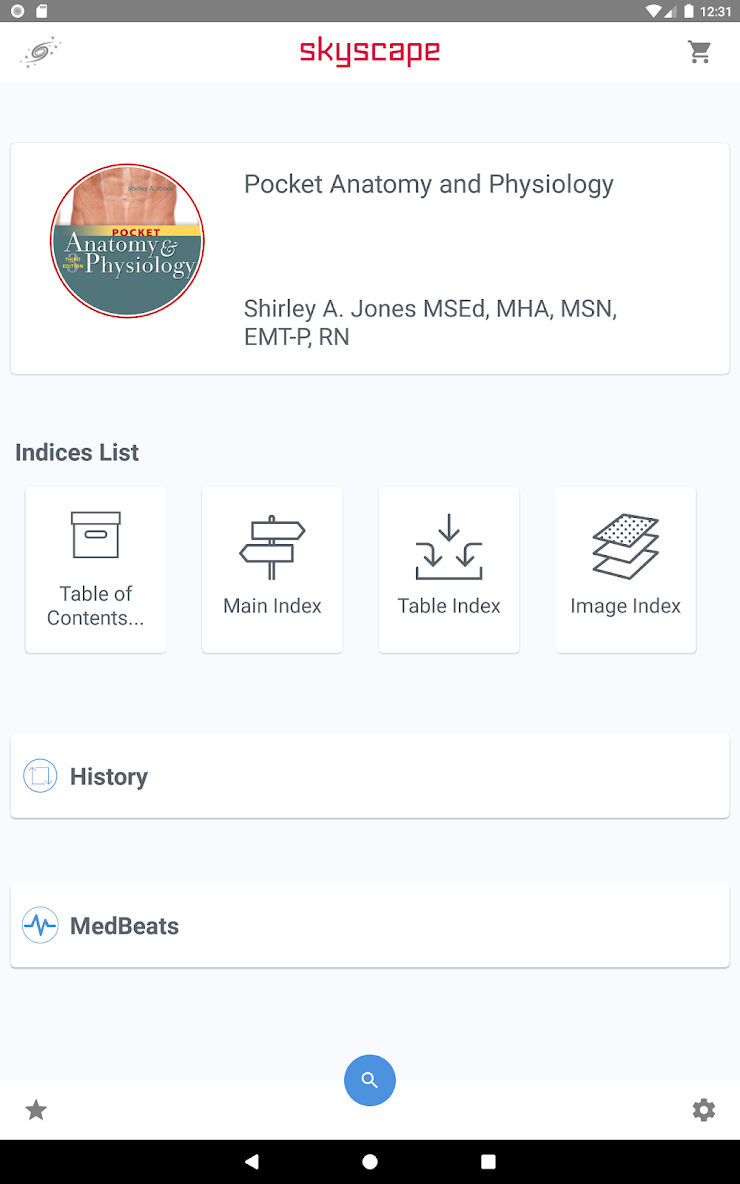Open the Table of Contents index icon
This screenshot has width=740, height=1184.
[x=95, y=534]
